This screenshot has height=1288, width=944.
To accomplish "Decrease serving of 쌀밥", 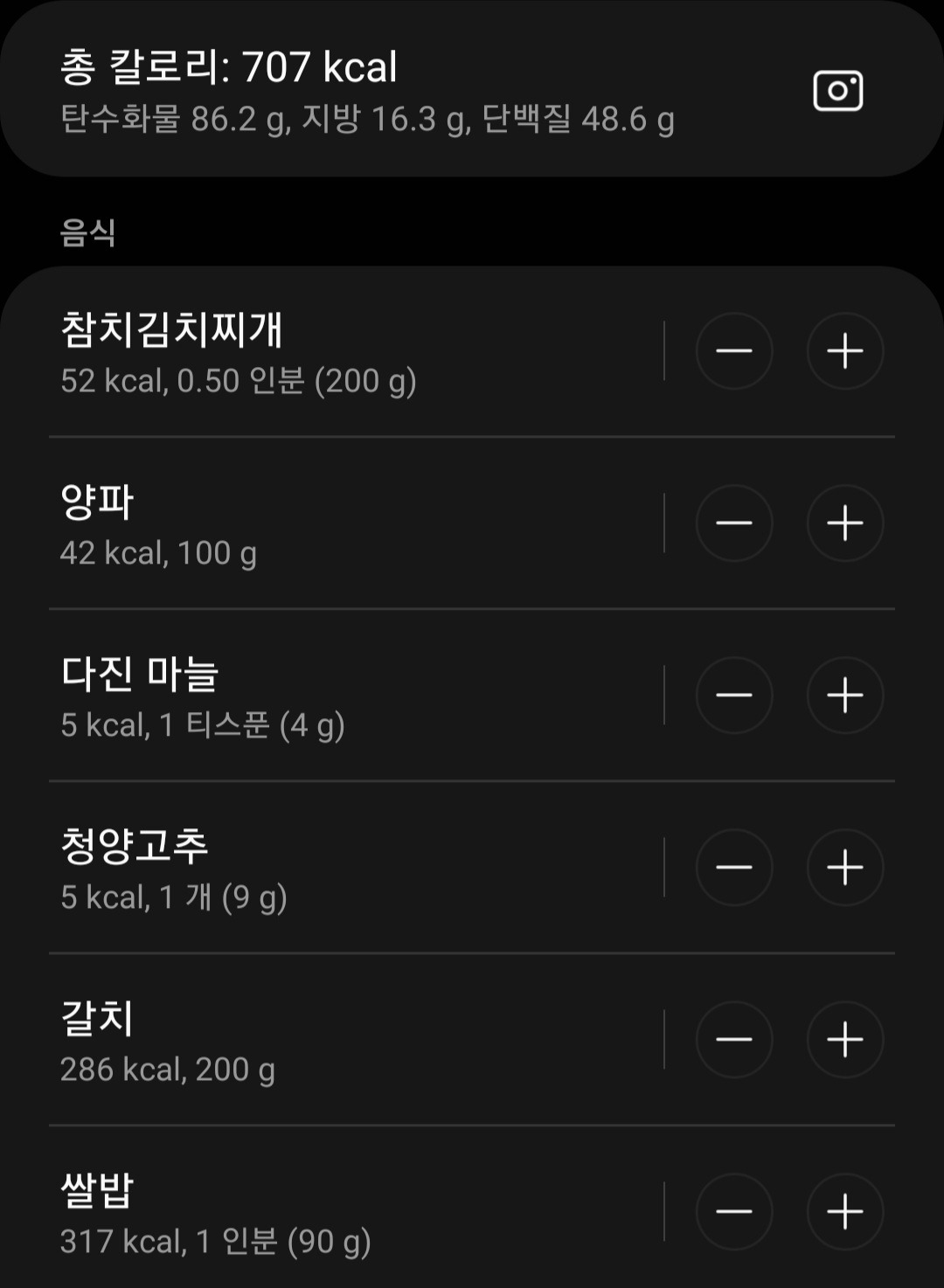I will click(734, 1212).
